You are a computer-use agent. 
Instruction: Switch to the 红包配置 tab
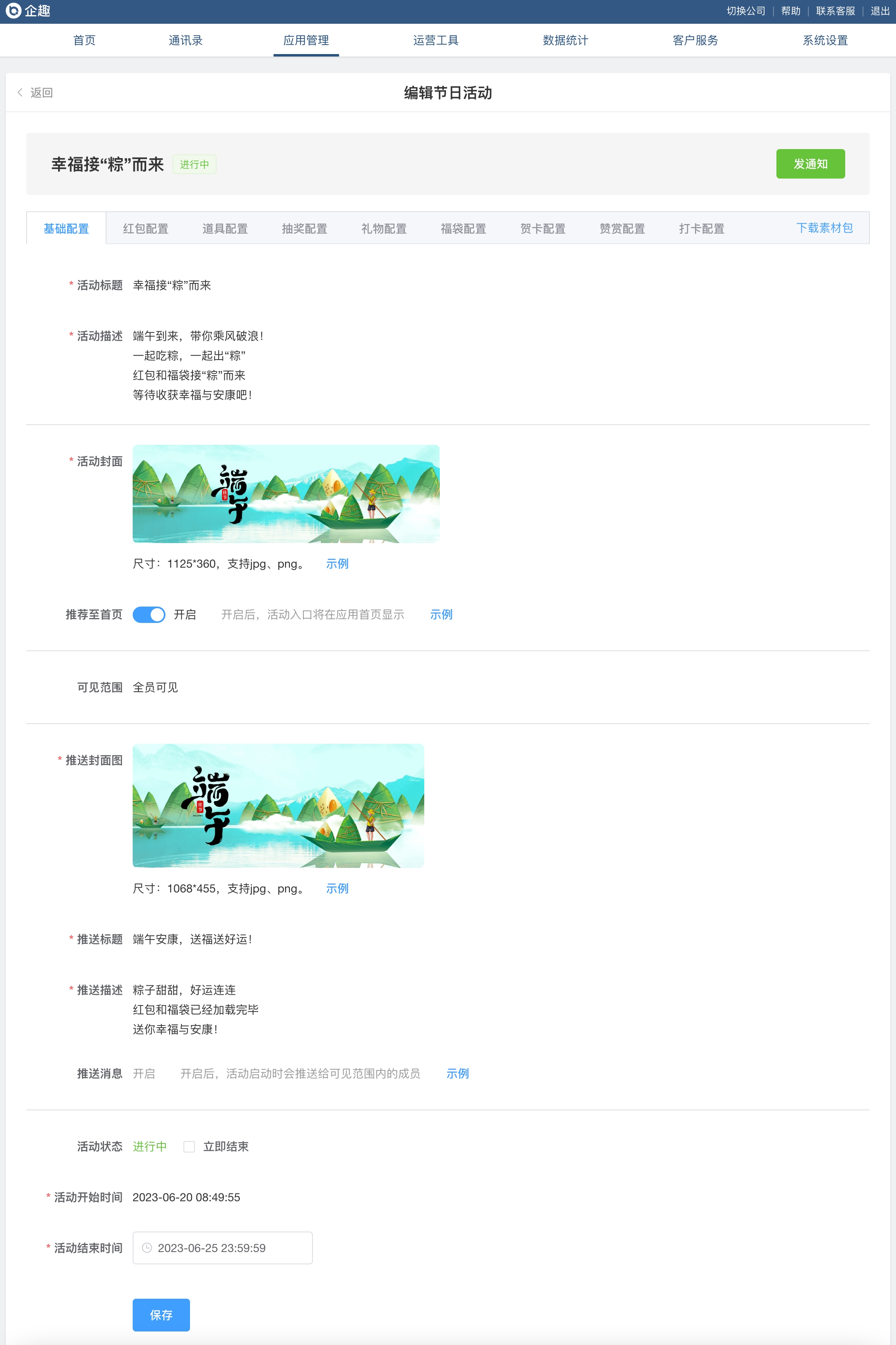click(x=146, y=229)
